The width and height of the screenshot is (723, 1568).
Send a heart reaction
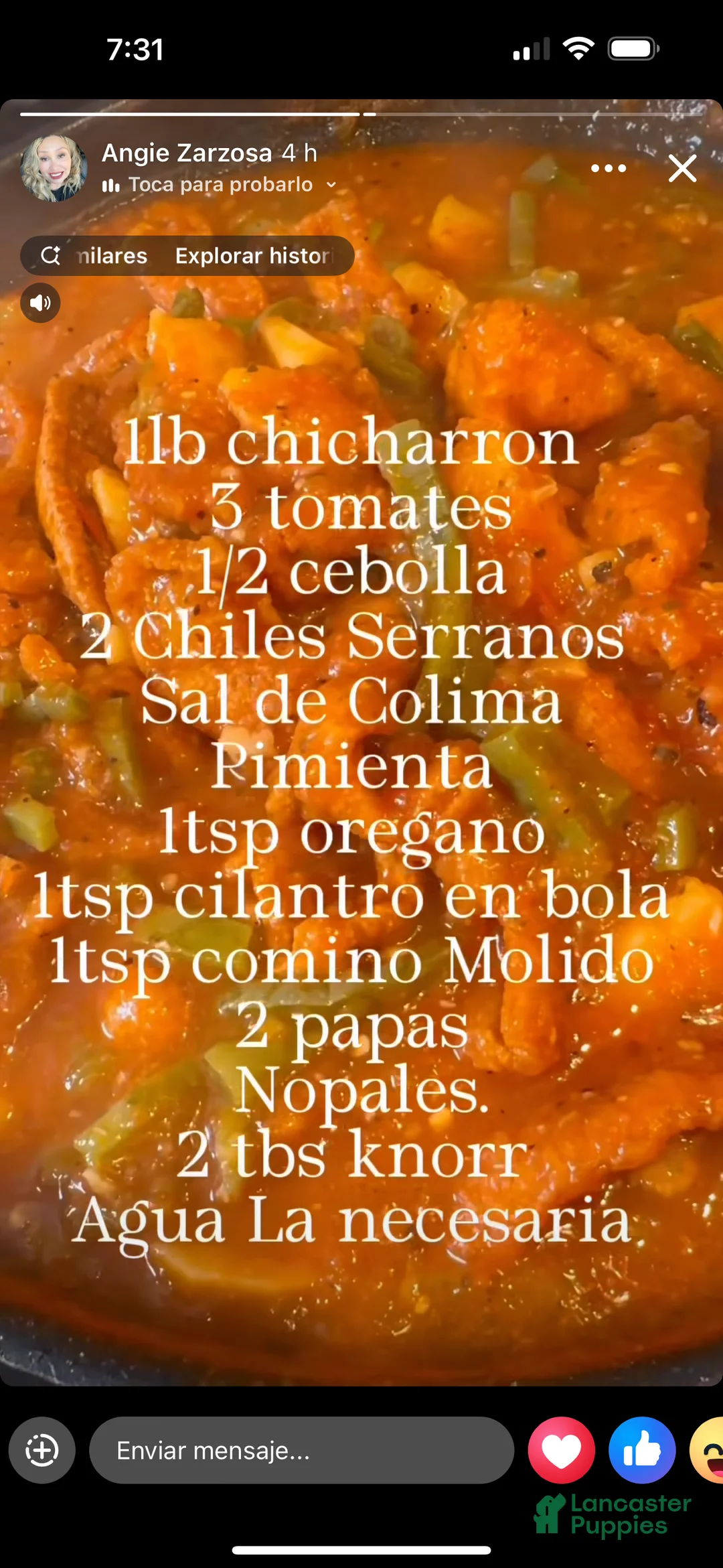[561, 1450]
